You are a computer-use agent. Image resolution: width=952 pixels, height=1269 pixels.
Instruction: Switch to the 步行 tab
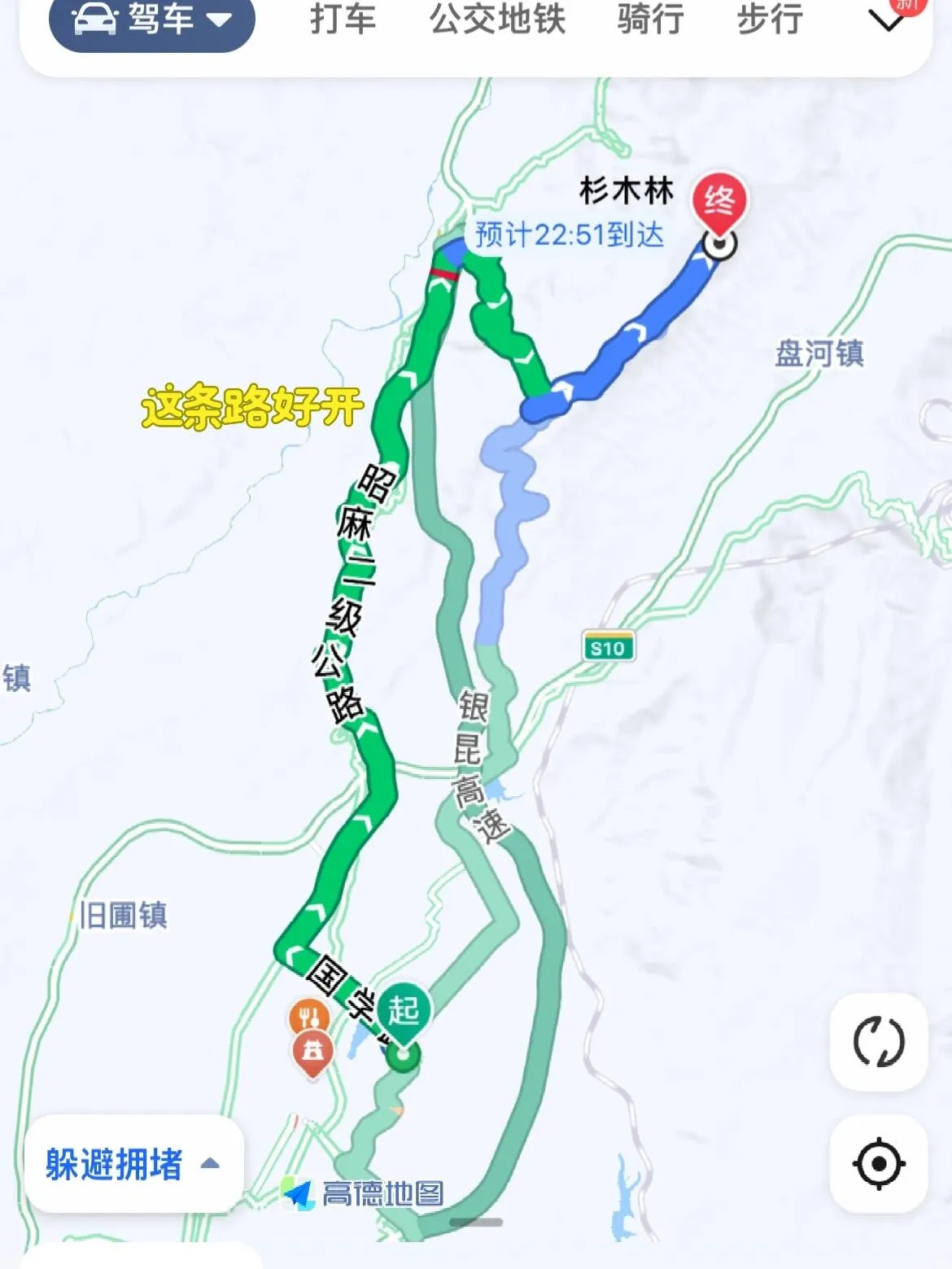point(770,20)
